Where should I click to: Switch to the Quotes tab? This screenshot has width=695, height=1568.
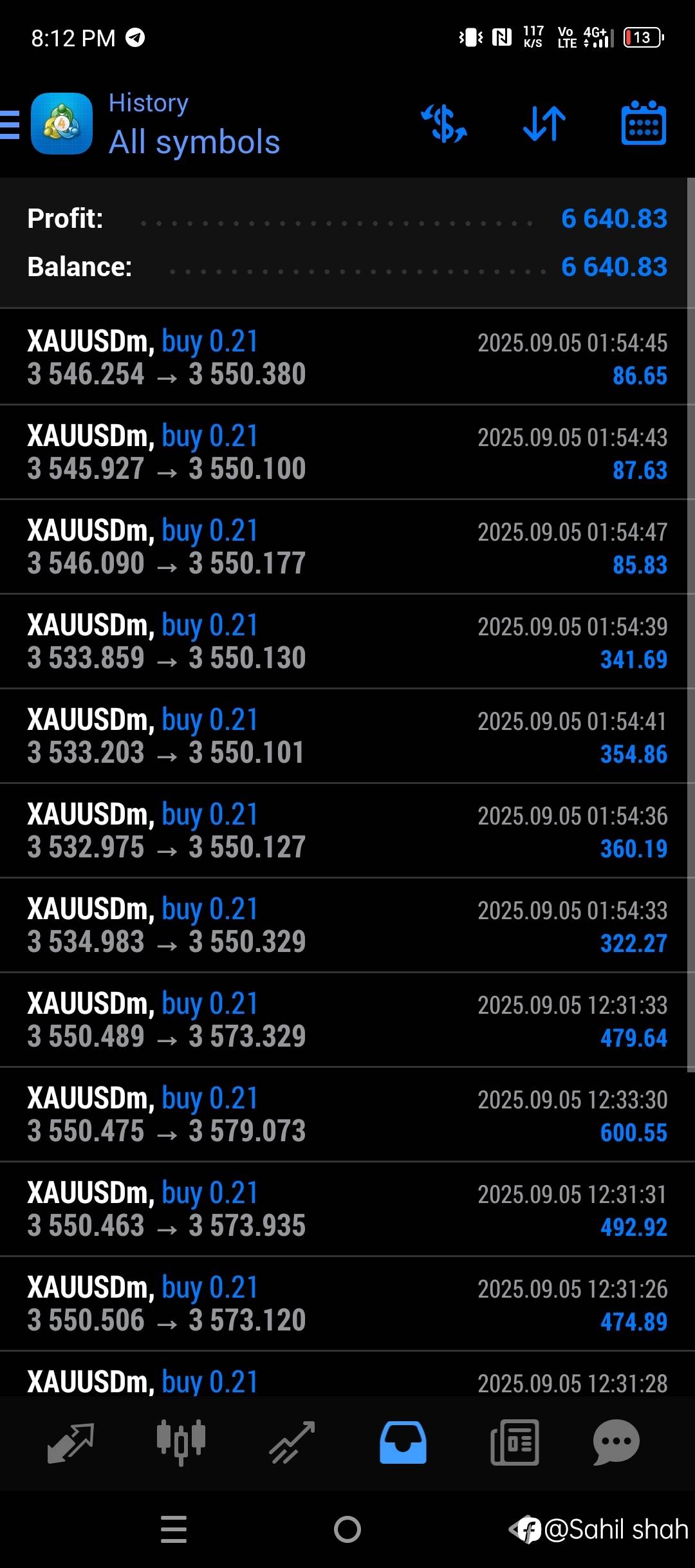coord(71,1442)
